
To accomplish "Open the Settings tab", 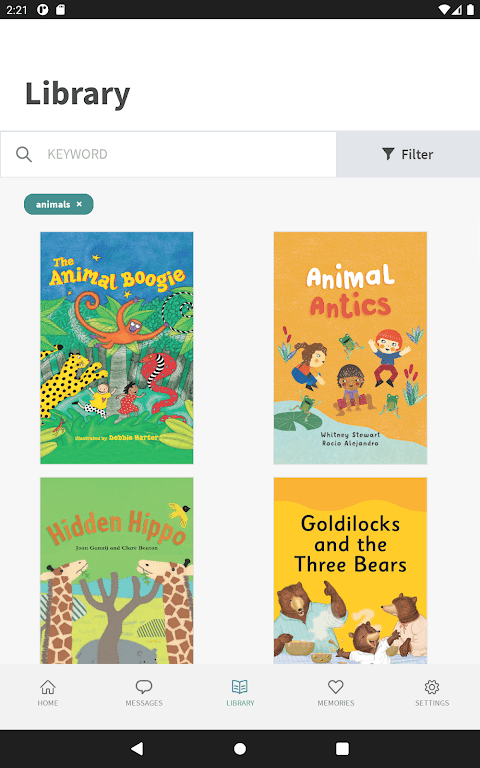I will 432,693.
